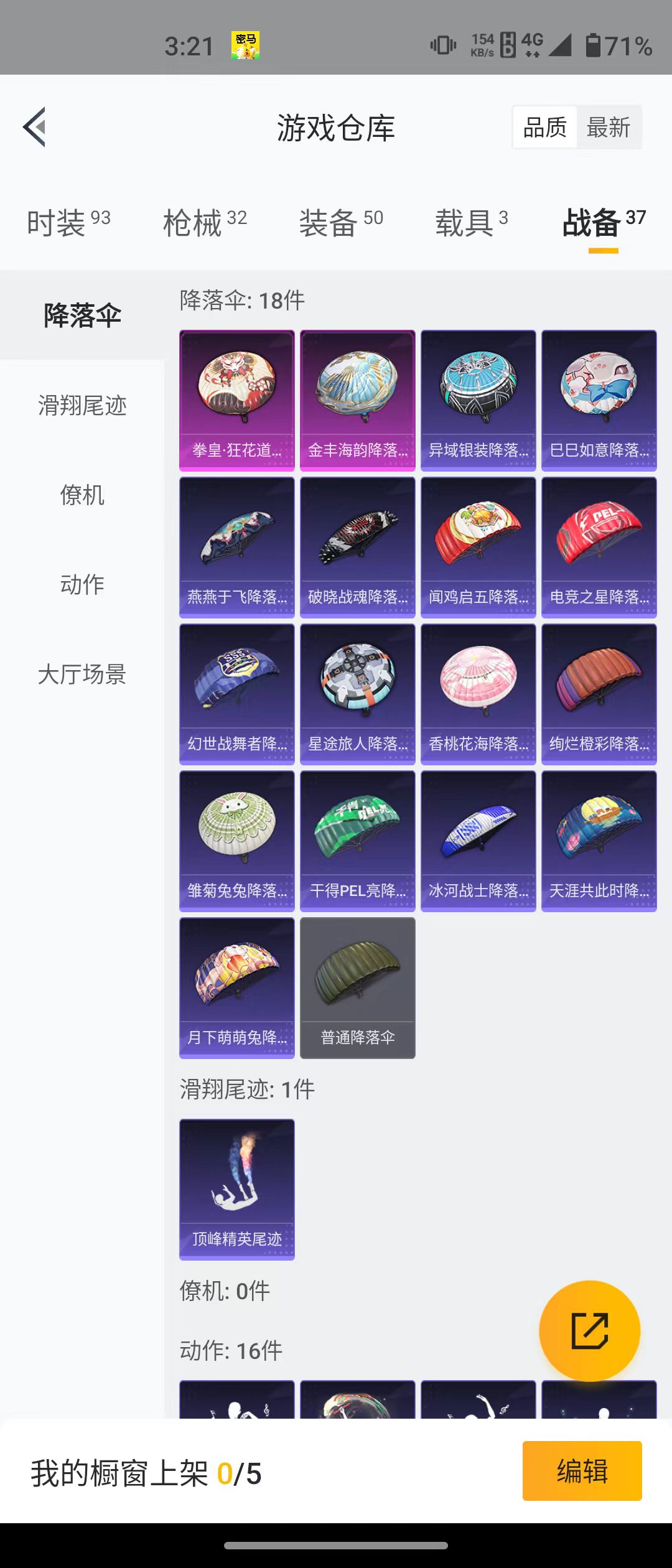
Task: View the 香桃花海 parachute
Action: tap(478, 694)
